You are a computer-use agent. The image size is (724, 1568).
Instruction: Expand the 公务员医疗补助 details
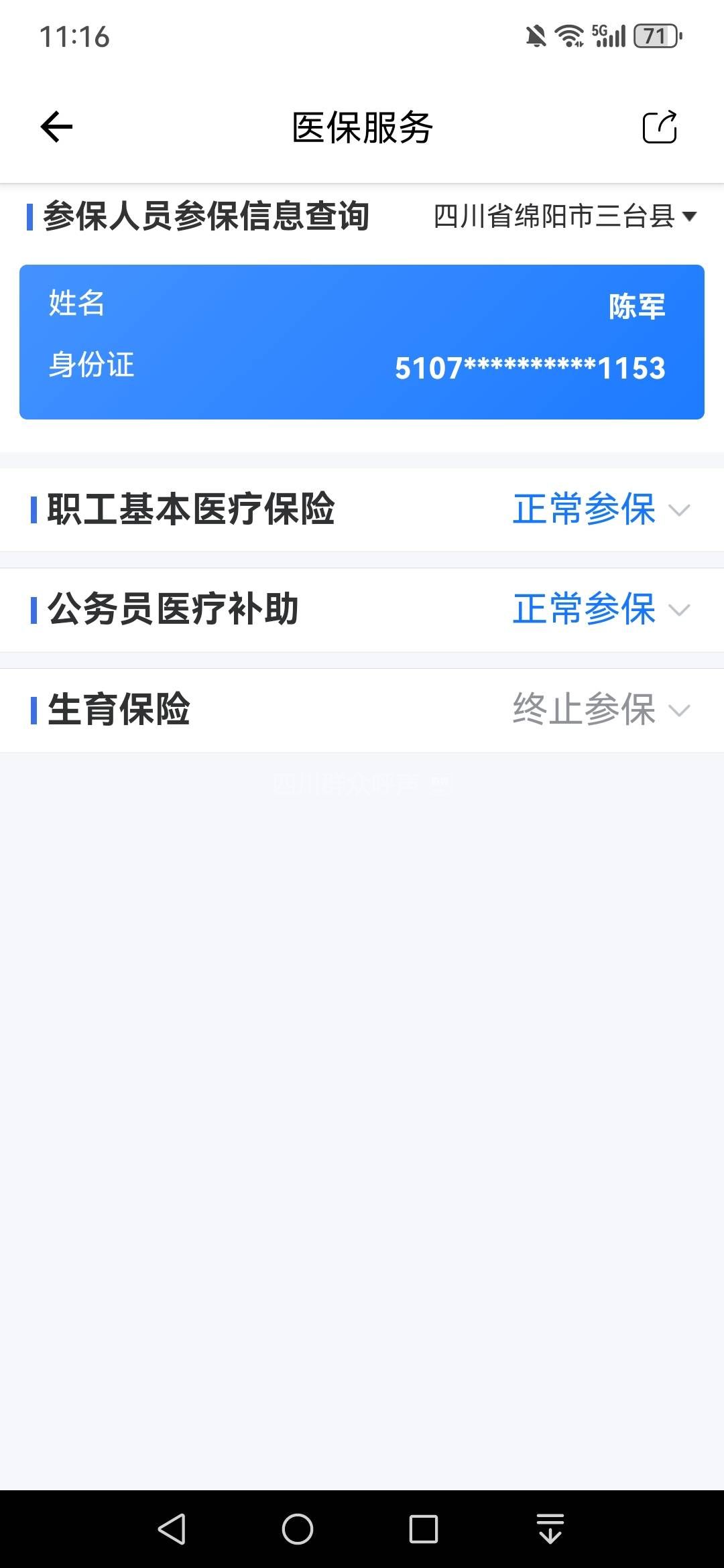click(x=678, y=610)
